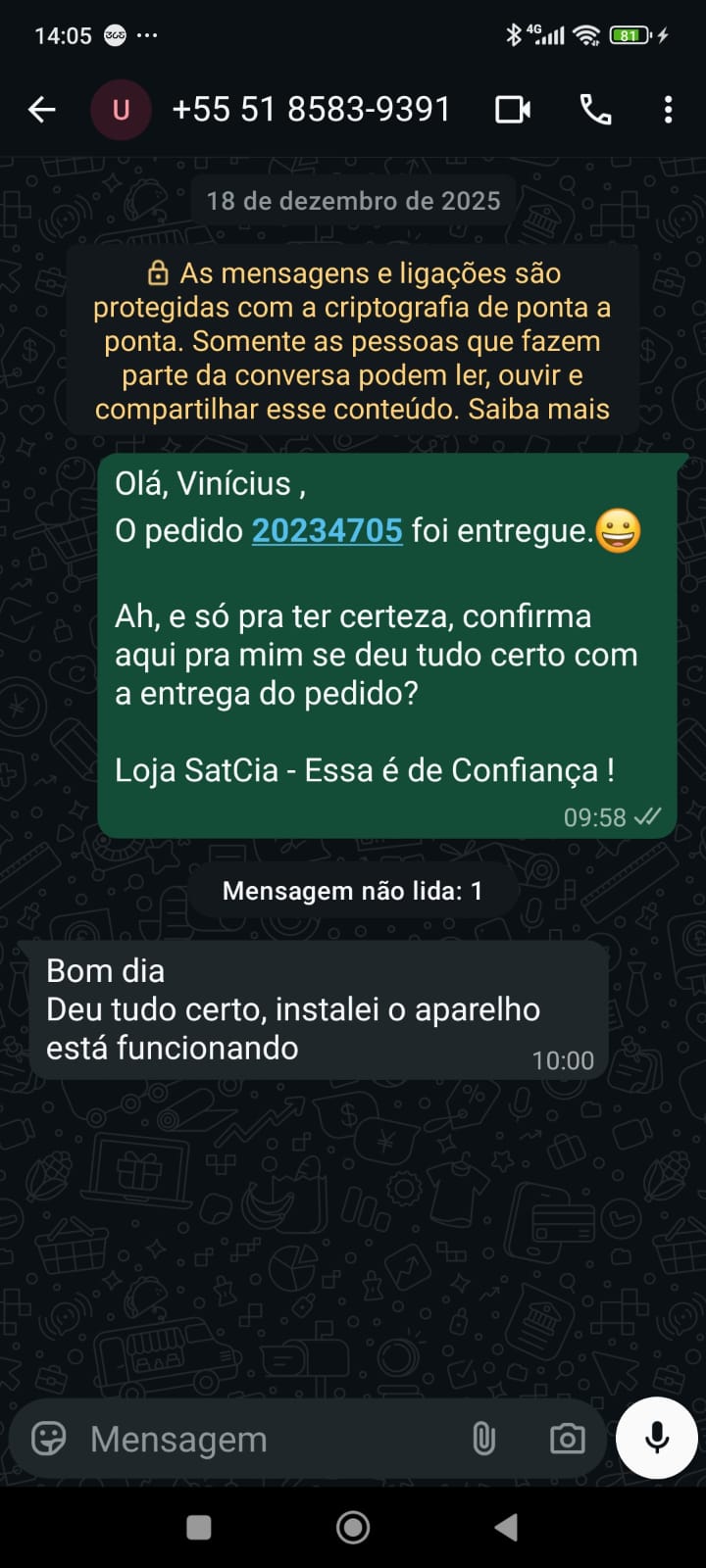This screenshot has height=1568, width=706.
Task: Open recent apps from navigation bar
Action: tap(199, 1527)
